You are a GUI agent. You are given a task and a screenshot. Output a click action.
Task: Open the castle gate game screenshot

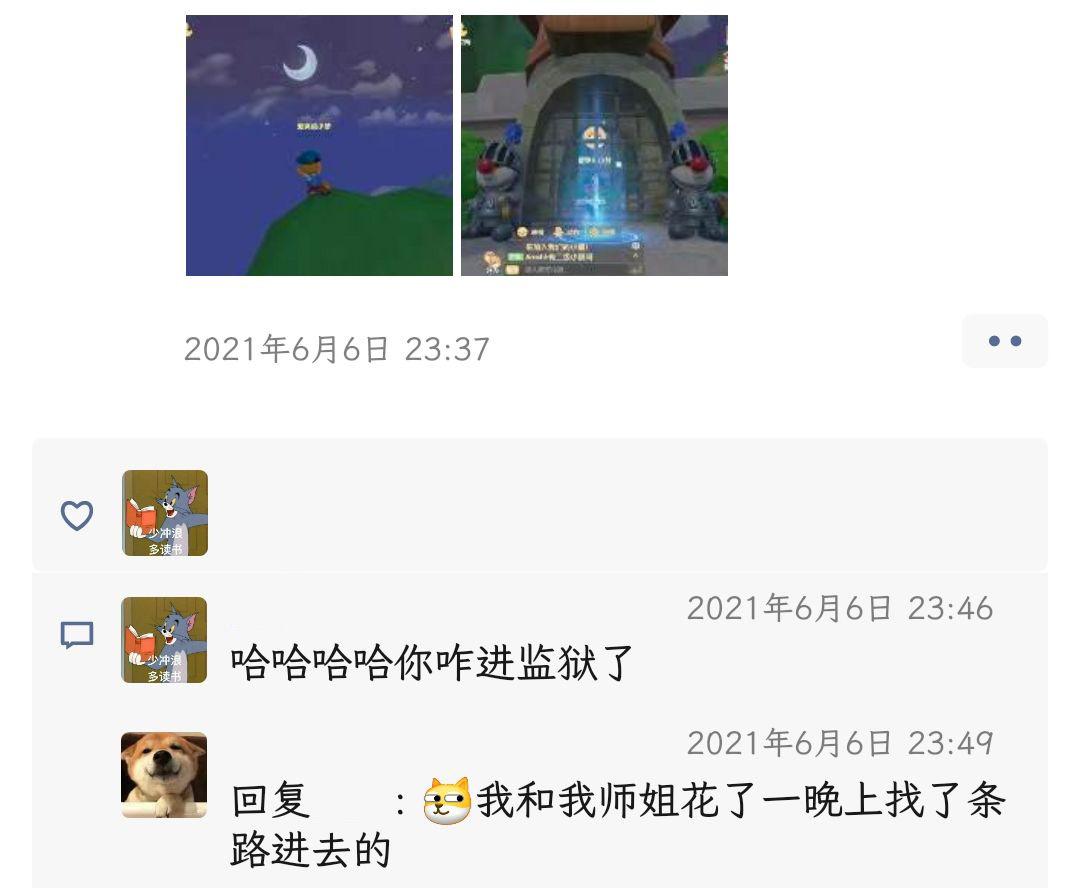(594, 145)
